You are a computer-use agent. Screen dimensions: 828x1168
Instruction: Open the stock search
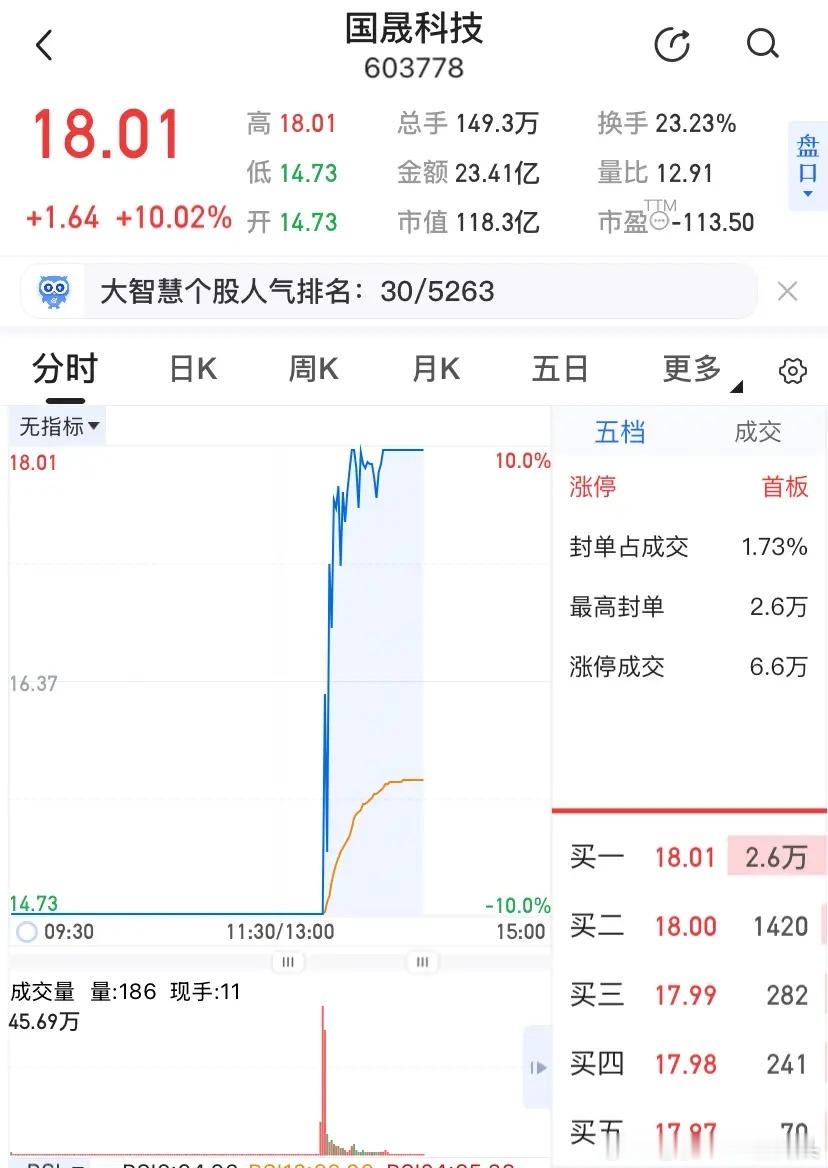[762, 44]
